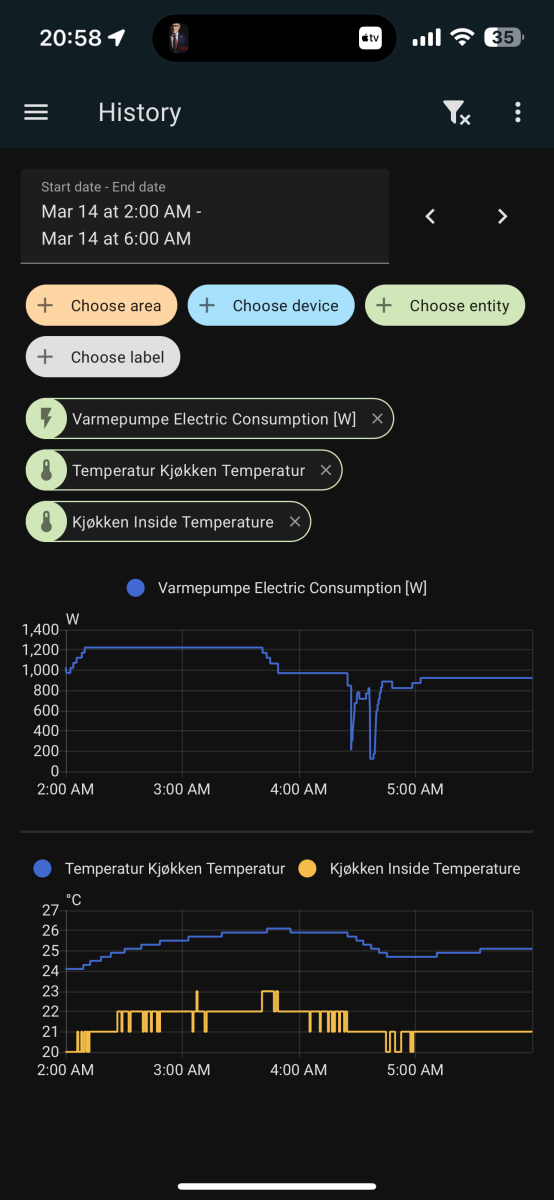Tap the Choose label chip
554x1200 pixels.
click(x=103, y=357)
